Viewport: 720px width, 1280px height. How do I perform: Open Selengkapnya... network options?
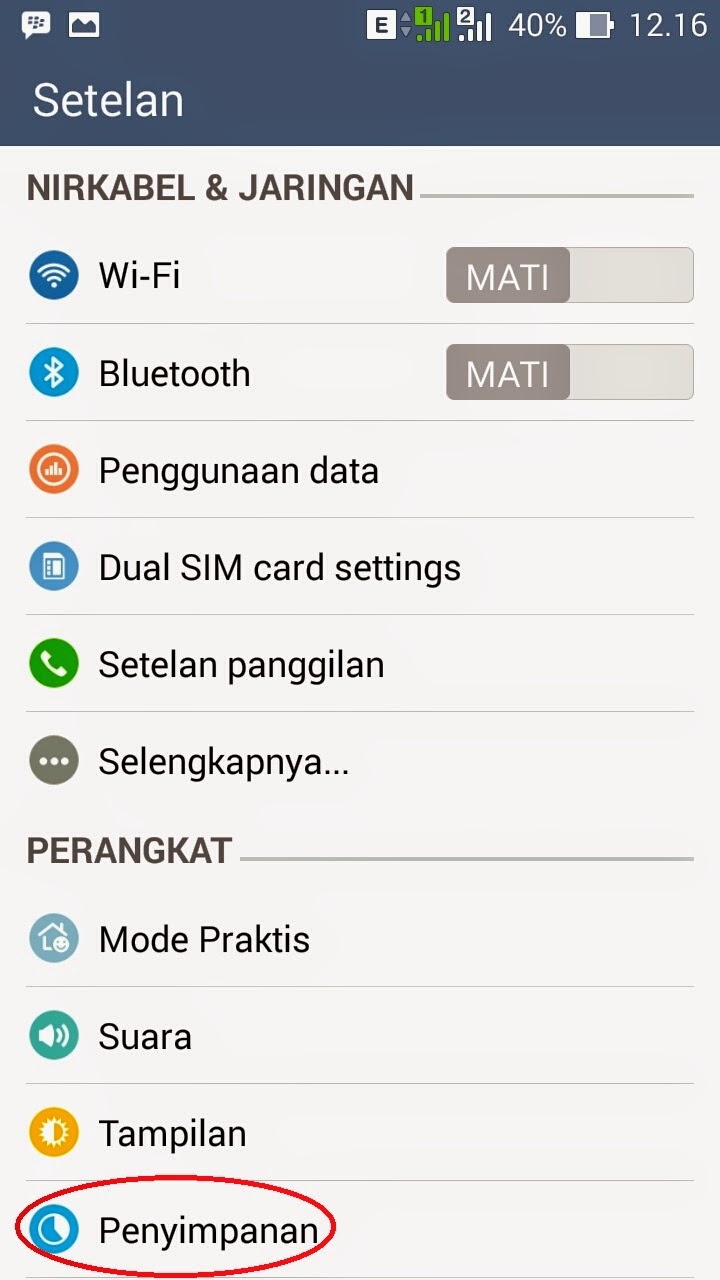[360, 761]
